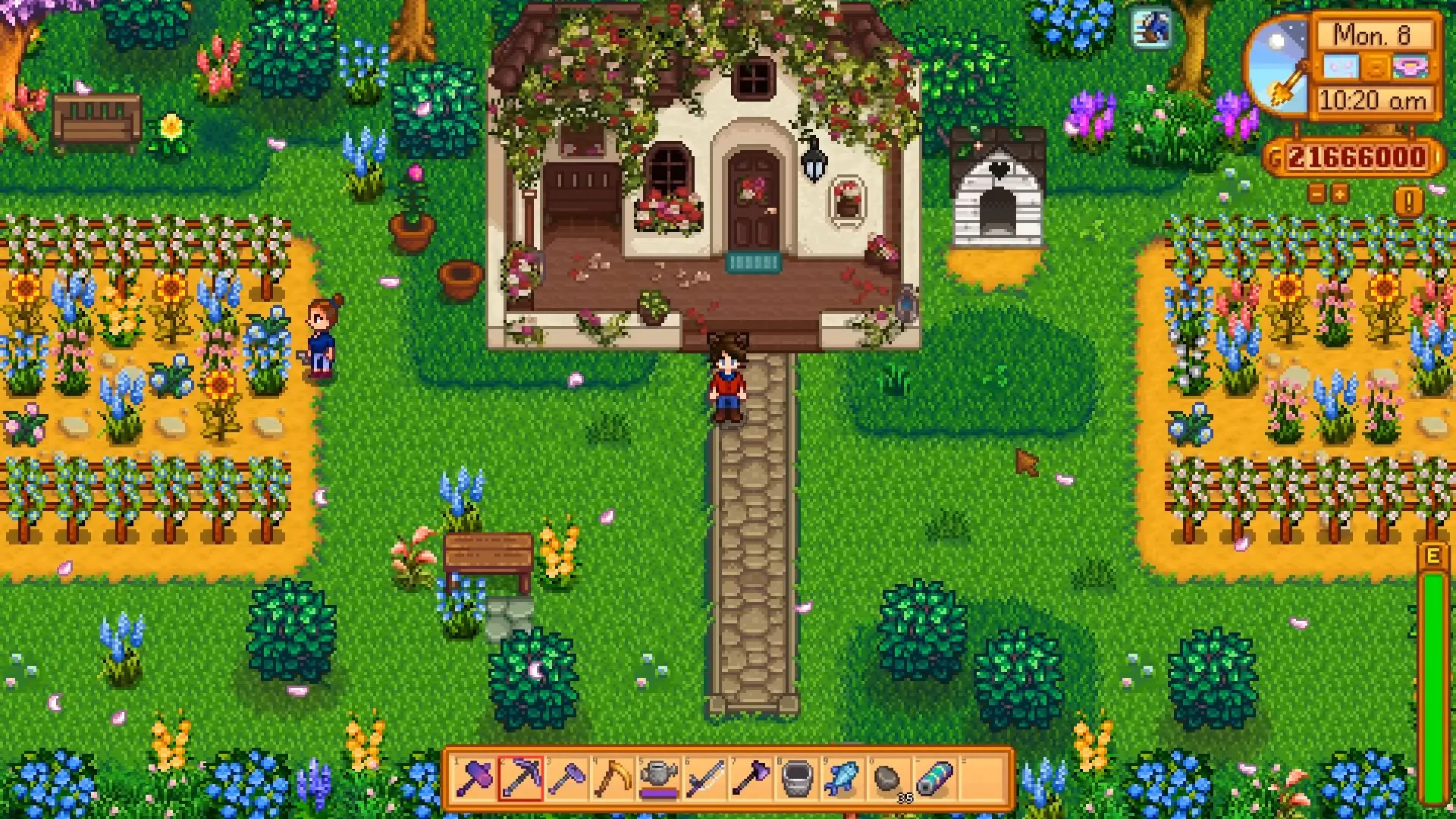The width and height of the screenshot is (1456, 819).
Task: Enter the farmhouse front door
Action: pyautogui.click(x=754, y=203)
